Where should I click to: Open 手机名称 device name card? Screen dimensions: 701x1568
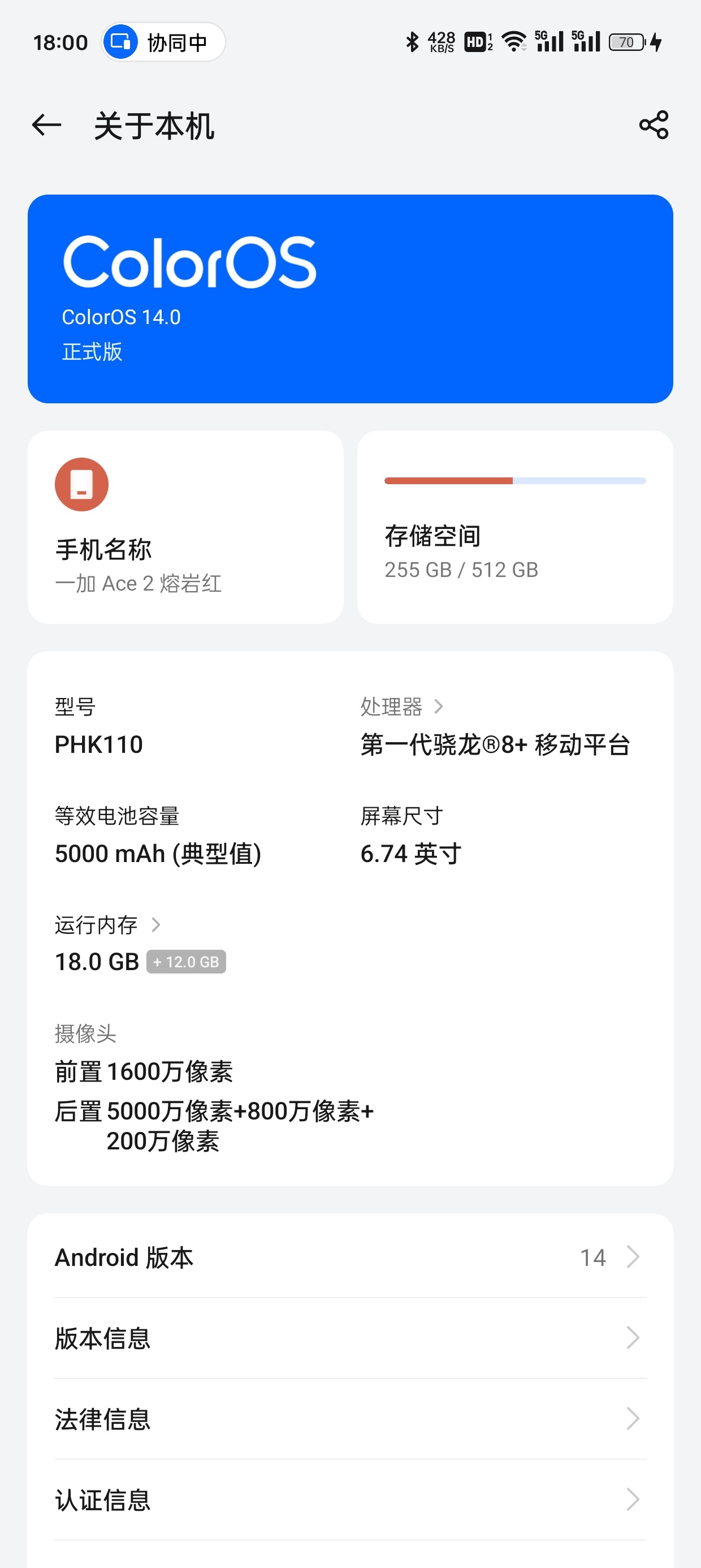tap(185, 527)
